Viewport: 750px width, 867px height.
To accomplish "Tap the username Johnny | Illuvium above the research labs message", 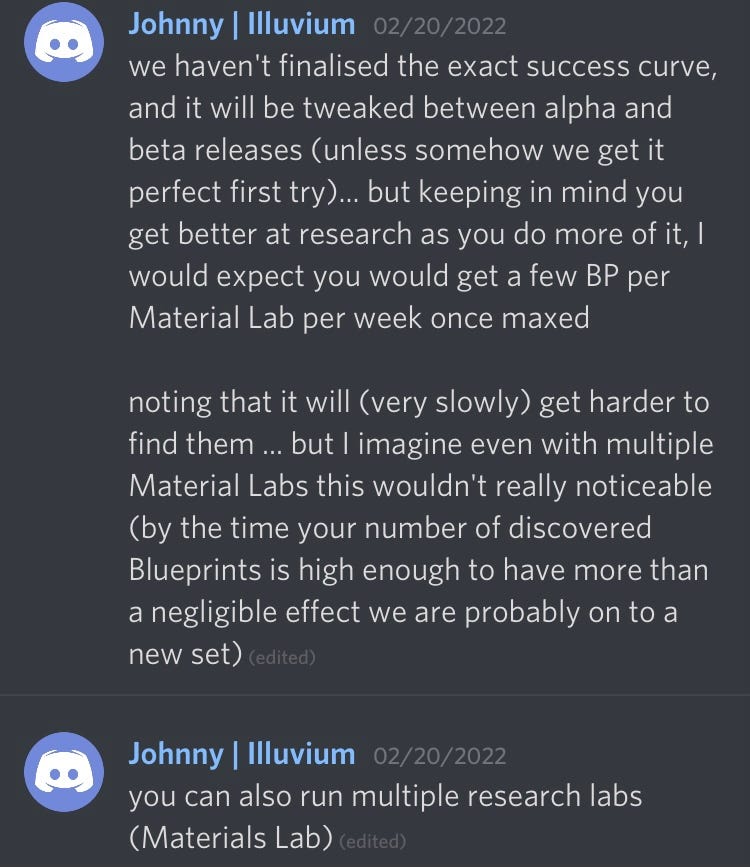I will 241,754.
